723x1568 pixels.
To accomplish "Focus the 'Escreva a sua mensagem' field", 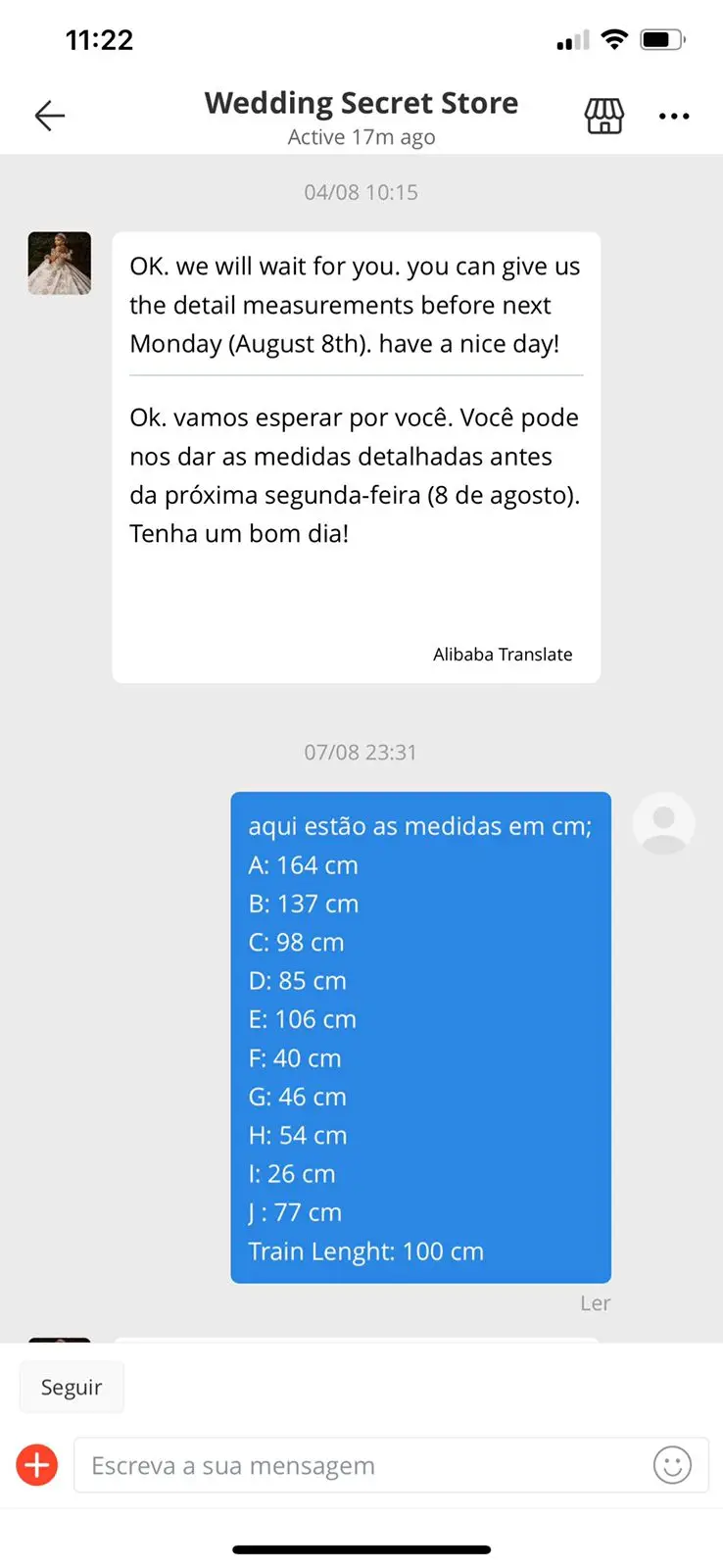I will click(362, 1465).
